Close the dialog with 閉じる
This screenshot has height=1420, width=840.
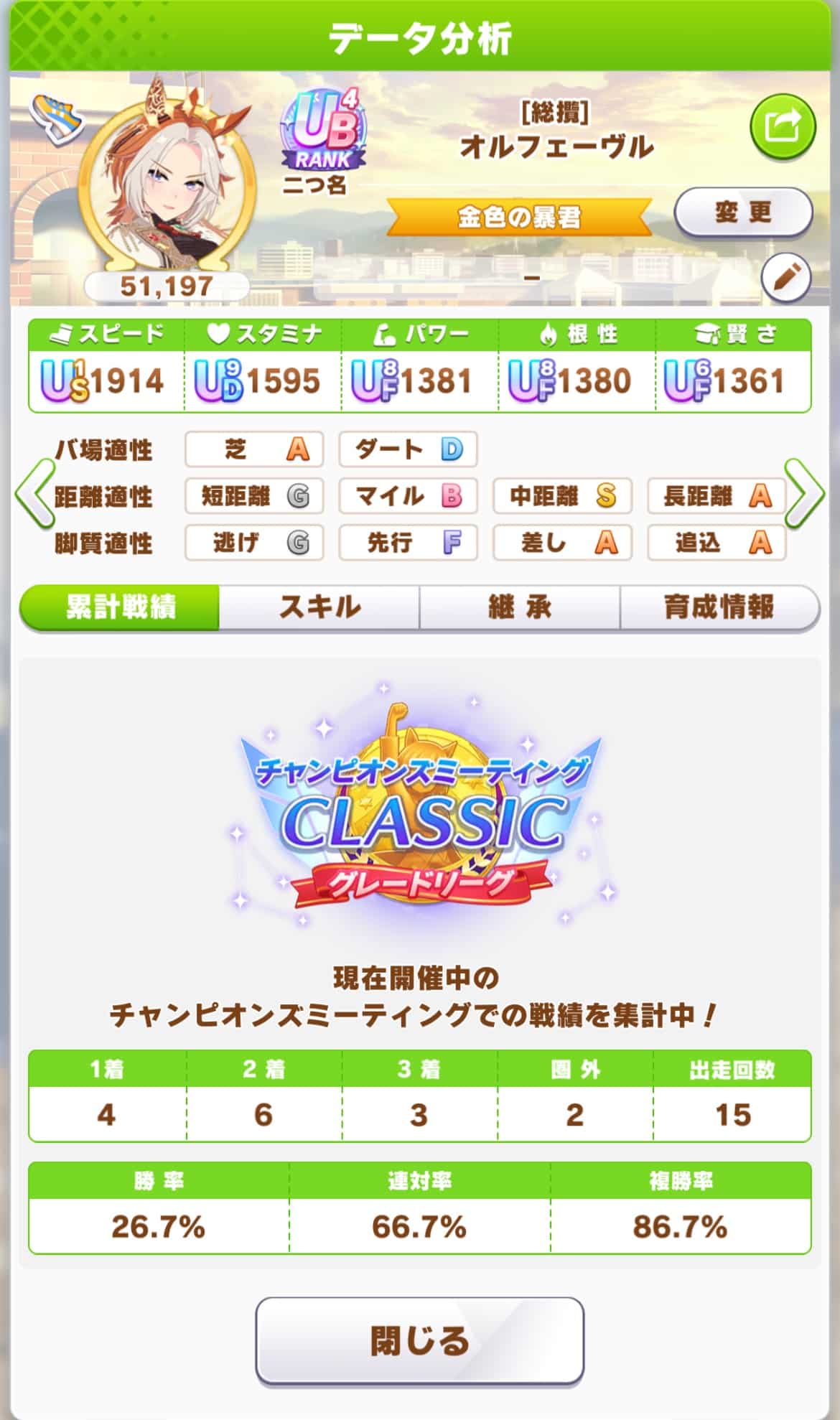click(419, 1340)
